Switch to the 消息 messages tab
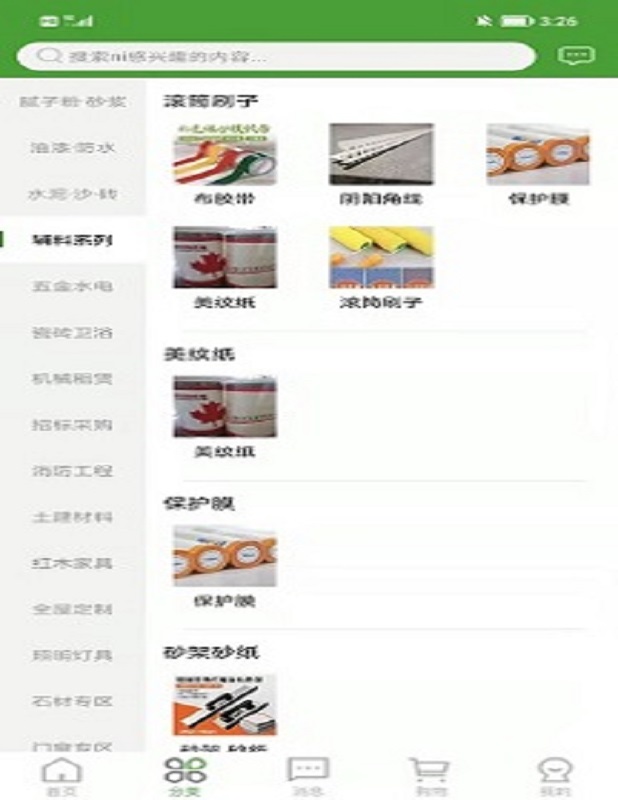 point(308,776)
